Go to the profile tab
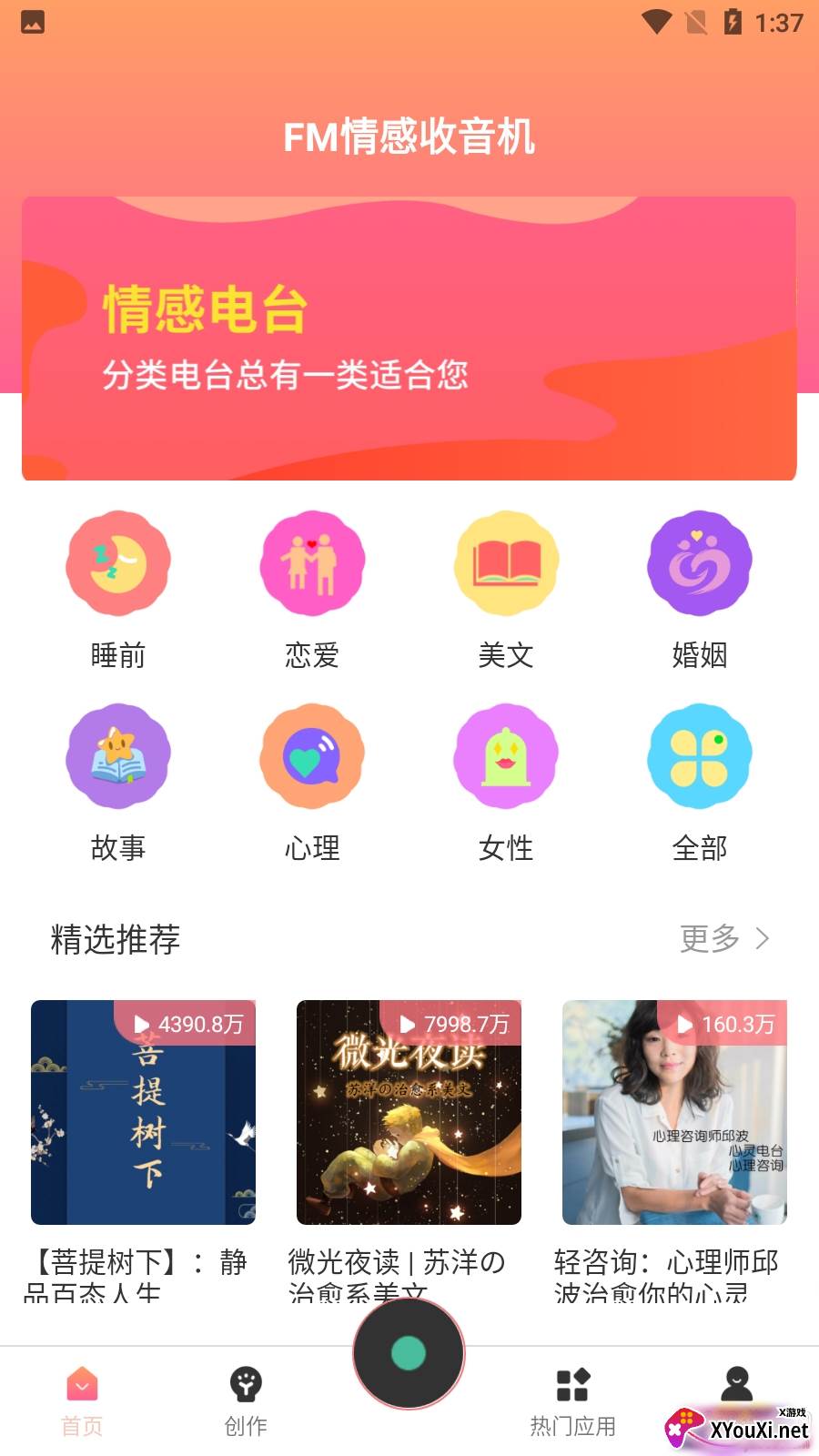The height and width of the screenshot is (1456, 819). (x=736, y=1388)
